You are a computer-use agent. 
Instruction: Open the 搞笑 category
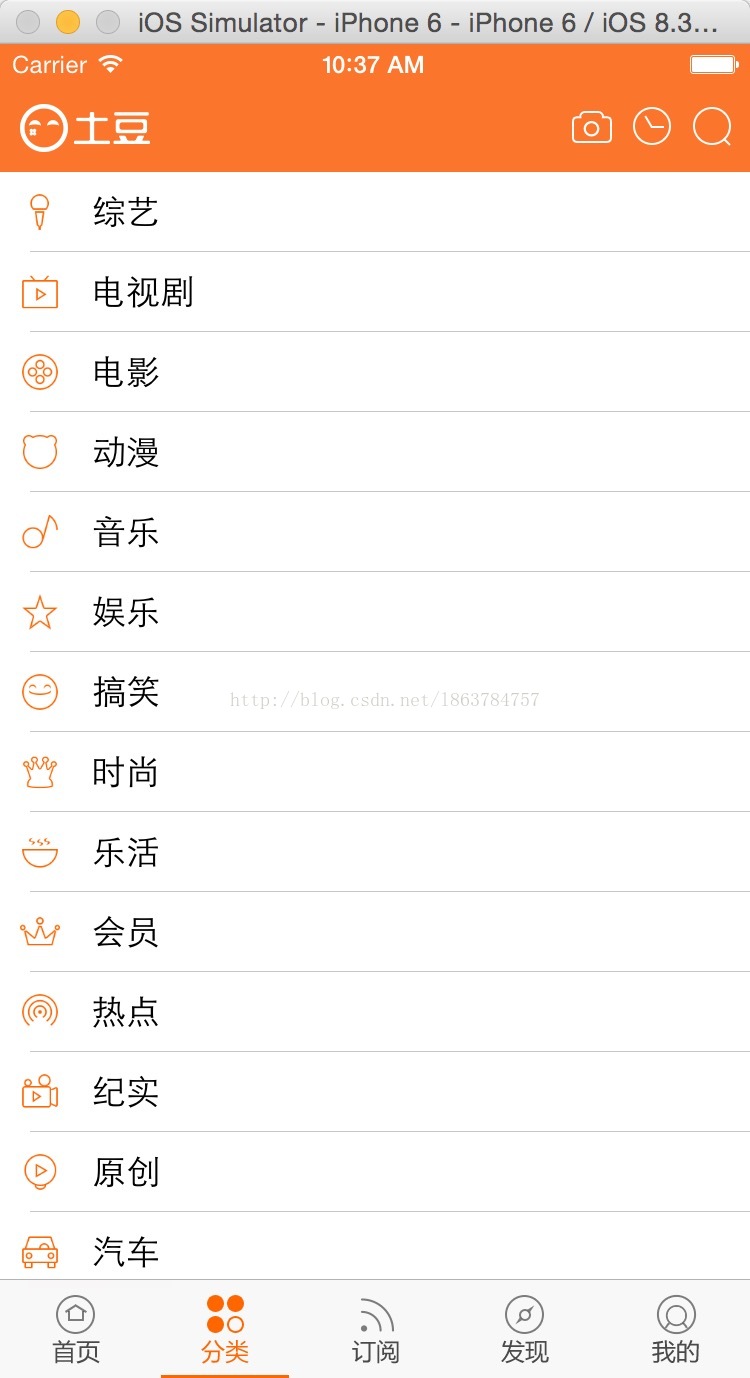(x=375, y=692)
